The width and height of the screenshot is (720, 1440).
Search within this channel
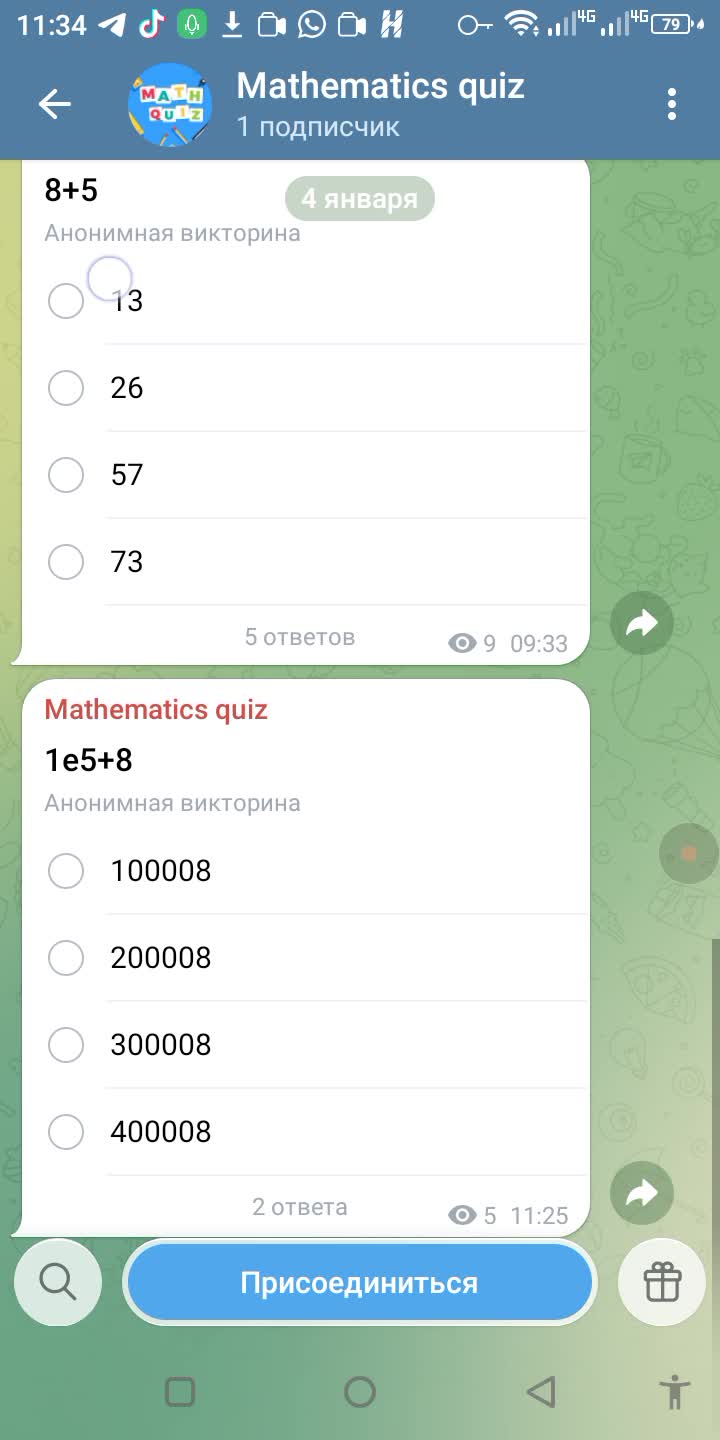click(x=58, y=1282)
